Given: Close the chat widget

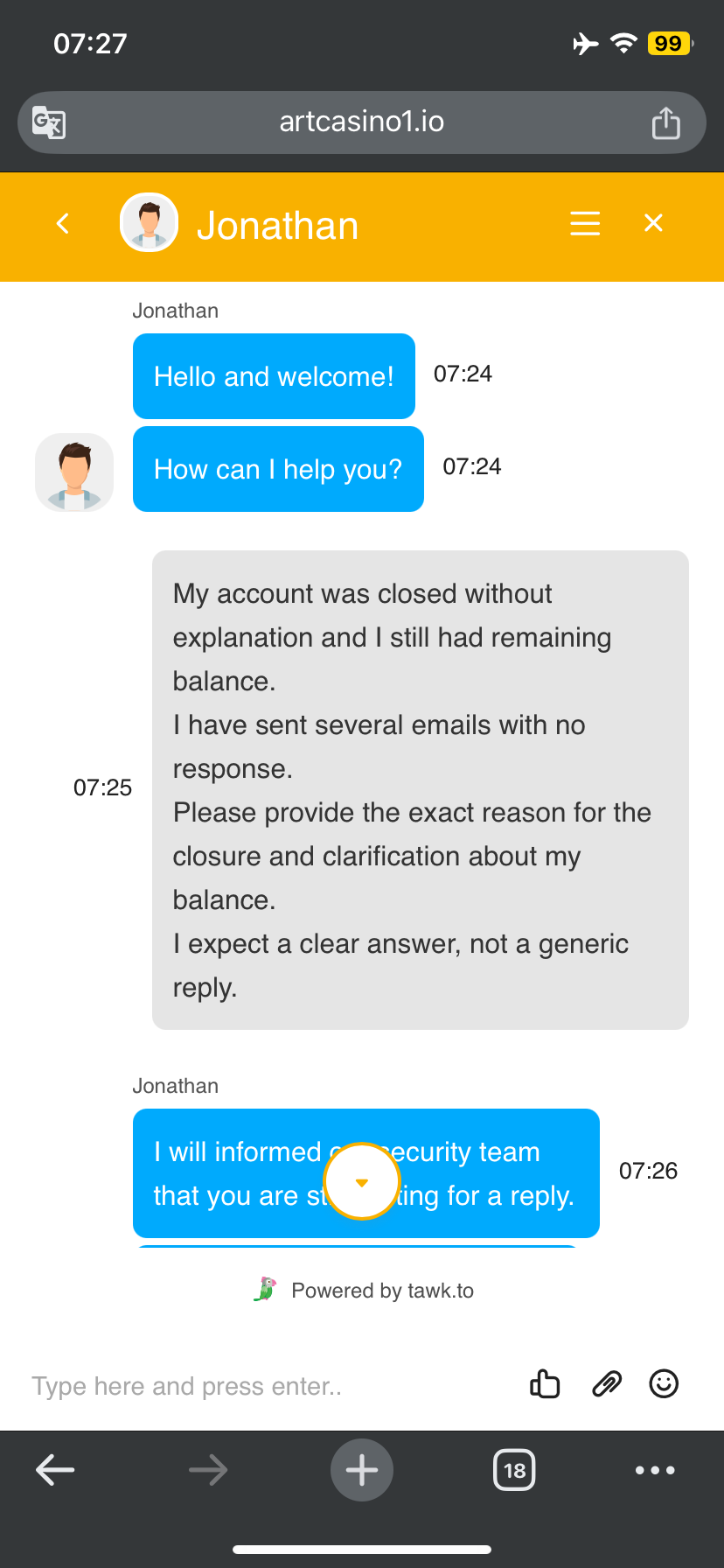Looking at the screenshot, I should tap(653, 224).
